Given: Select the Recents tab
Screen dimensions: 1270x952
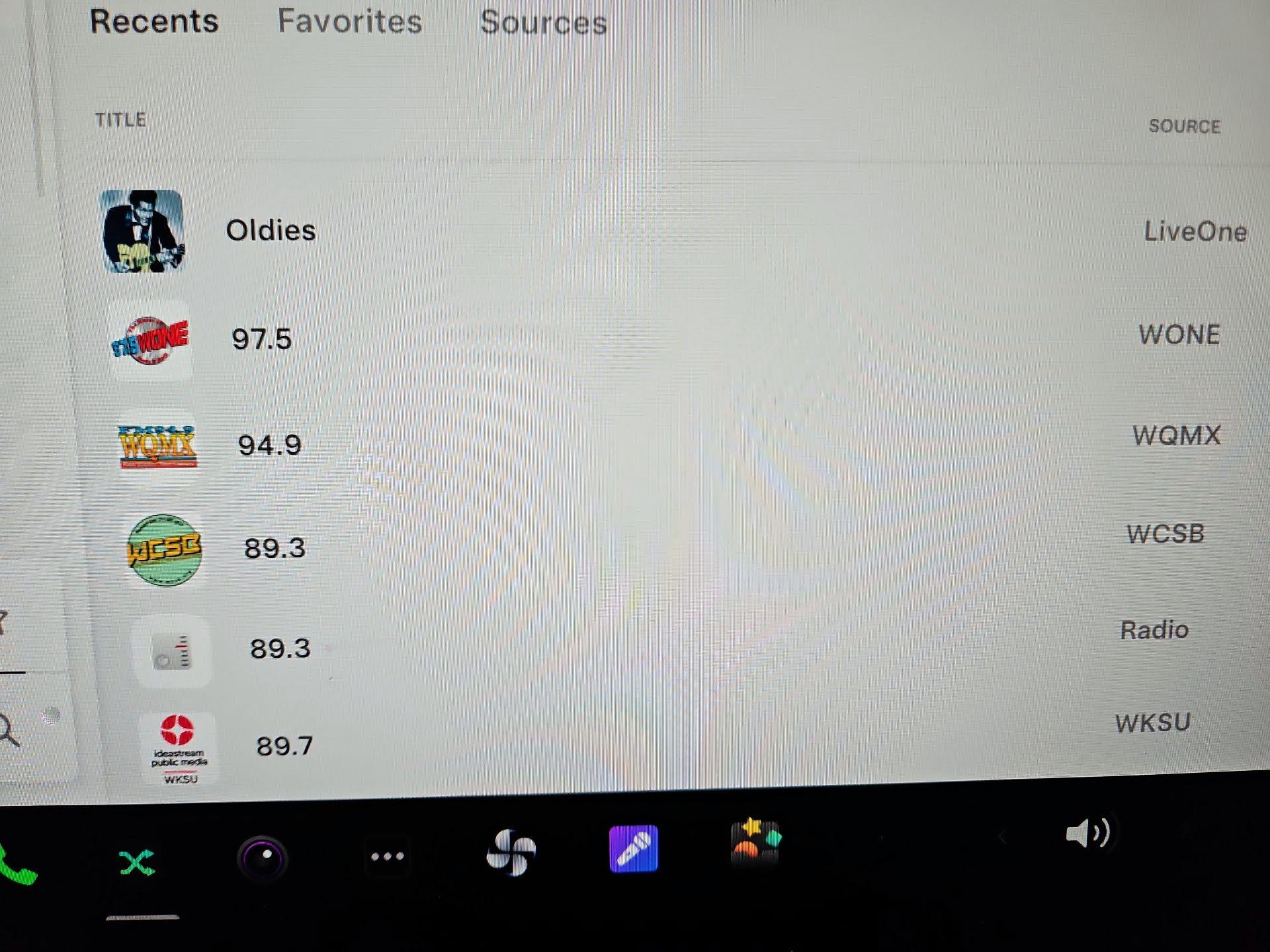Looking at the screenshot, I should (154, 21).
